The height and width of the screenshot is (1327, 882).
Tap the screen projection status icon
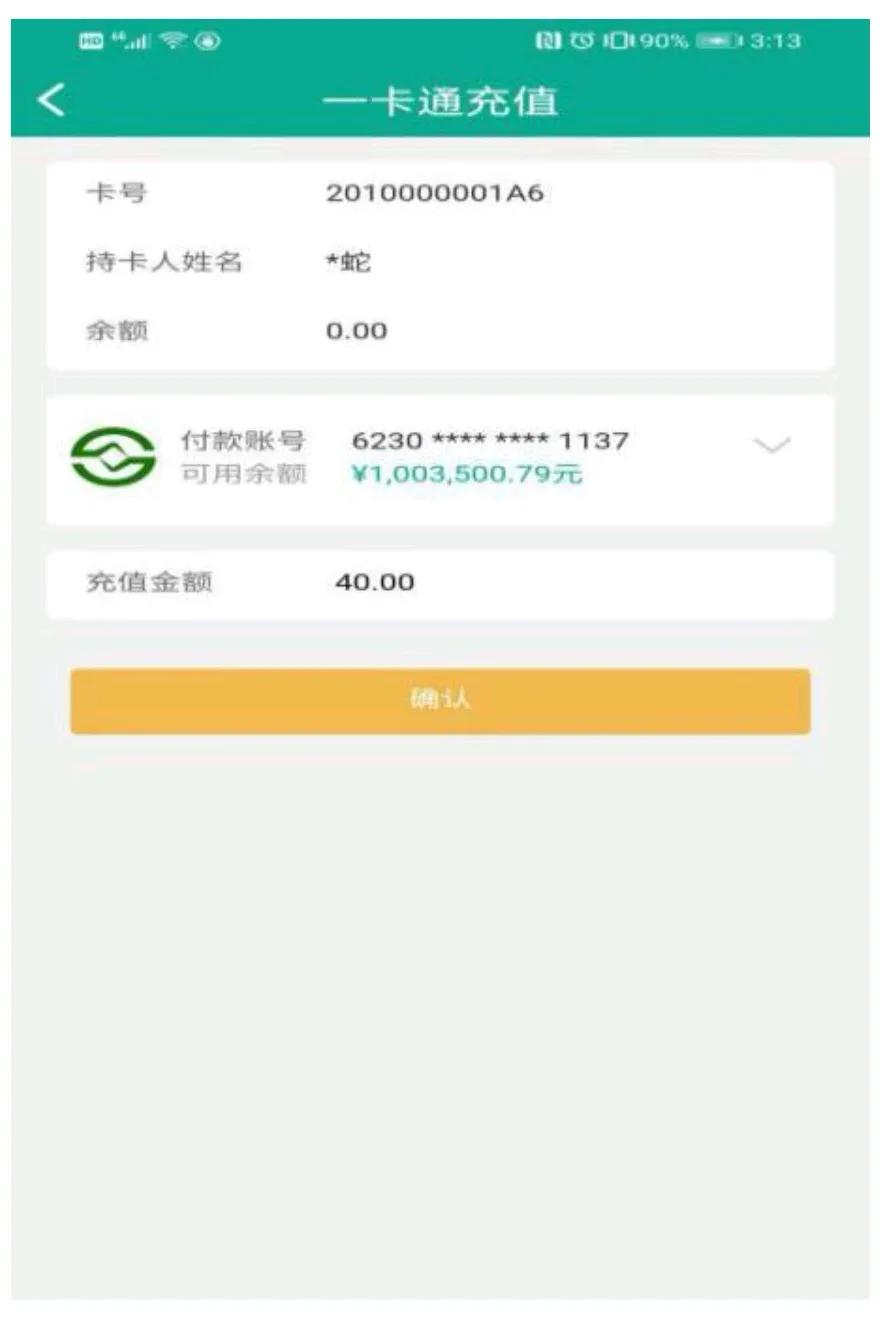(x=207, y=40)
